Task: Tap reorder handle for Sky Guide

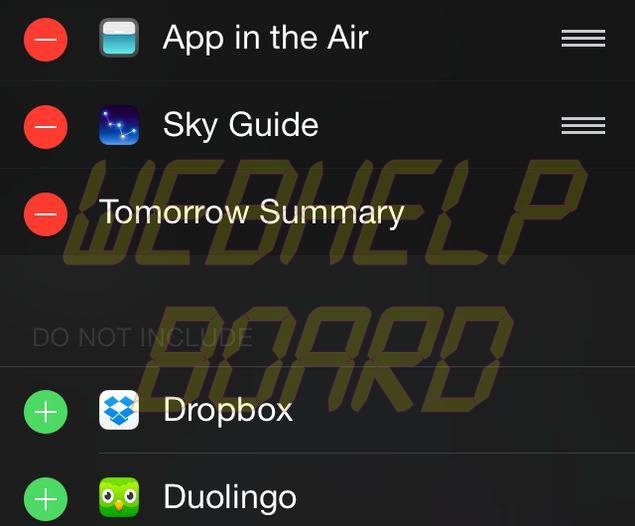Action: pyautogui.click(x=583, y=126)
